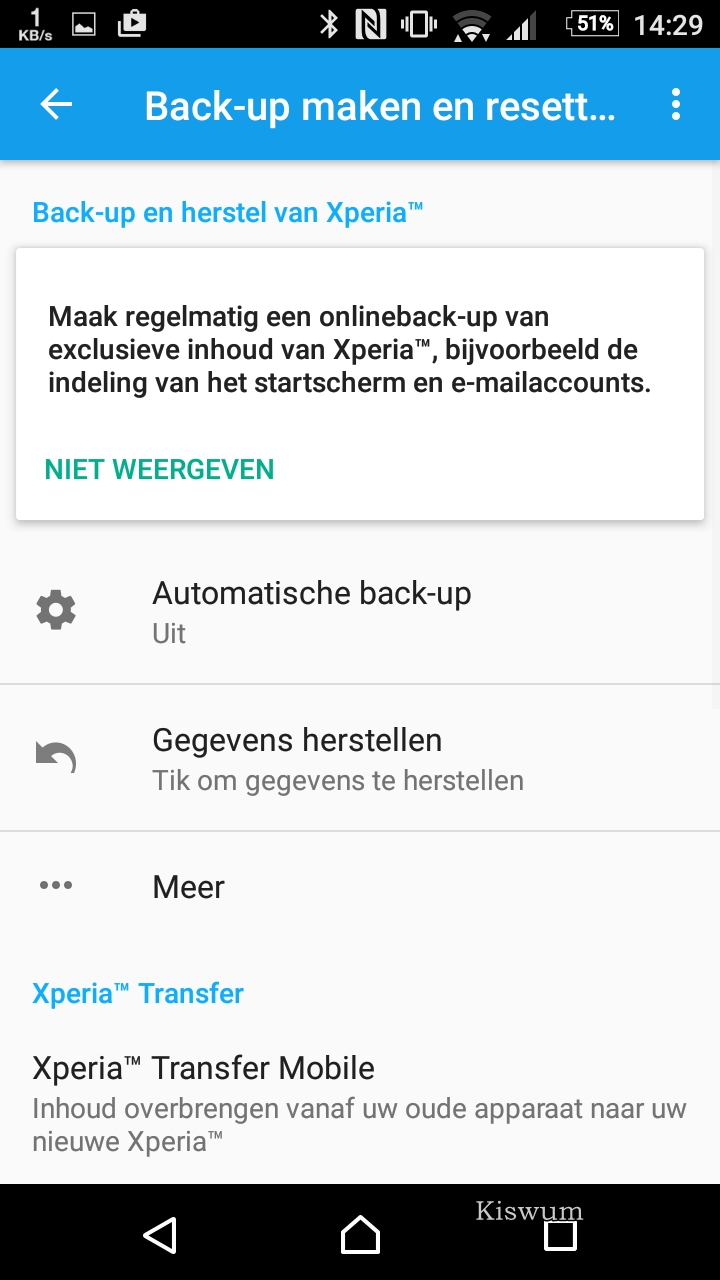720x1280 pixels.
Task: Dismiss the tip with NIET WEERGEVEN
Action: click(x=159, y=469)
